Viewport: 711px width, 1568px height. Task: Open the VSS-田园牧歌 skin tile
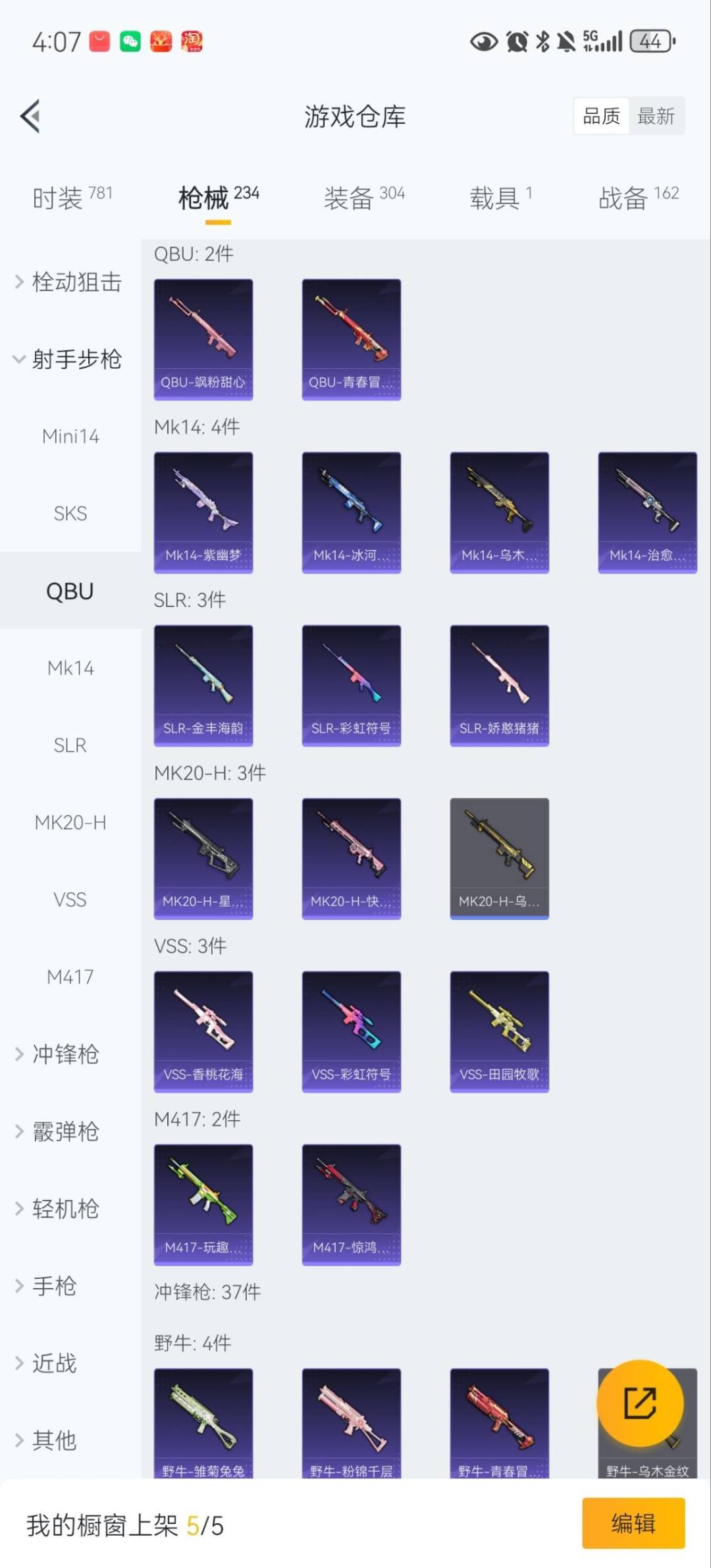tap(499, 1031)
